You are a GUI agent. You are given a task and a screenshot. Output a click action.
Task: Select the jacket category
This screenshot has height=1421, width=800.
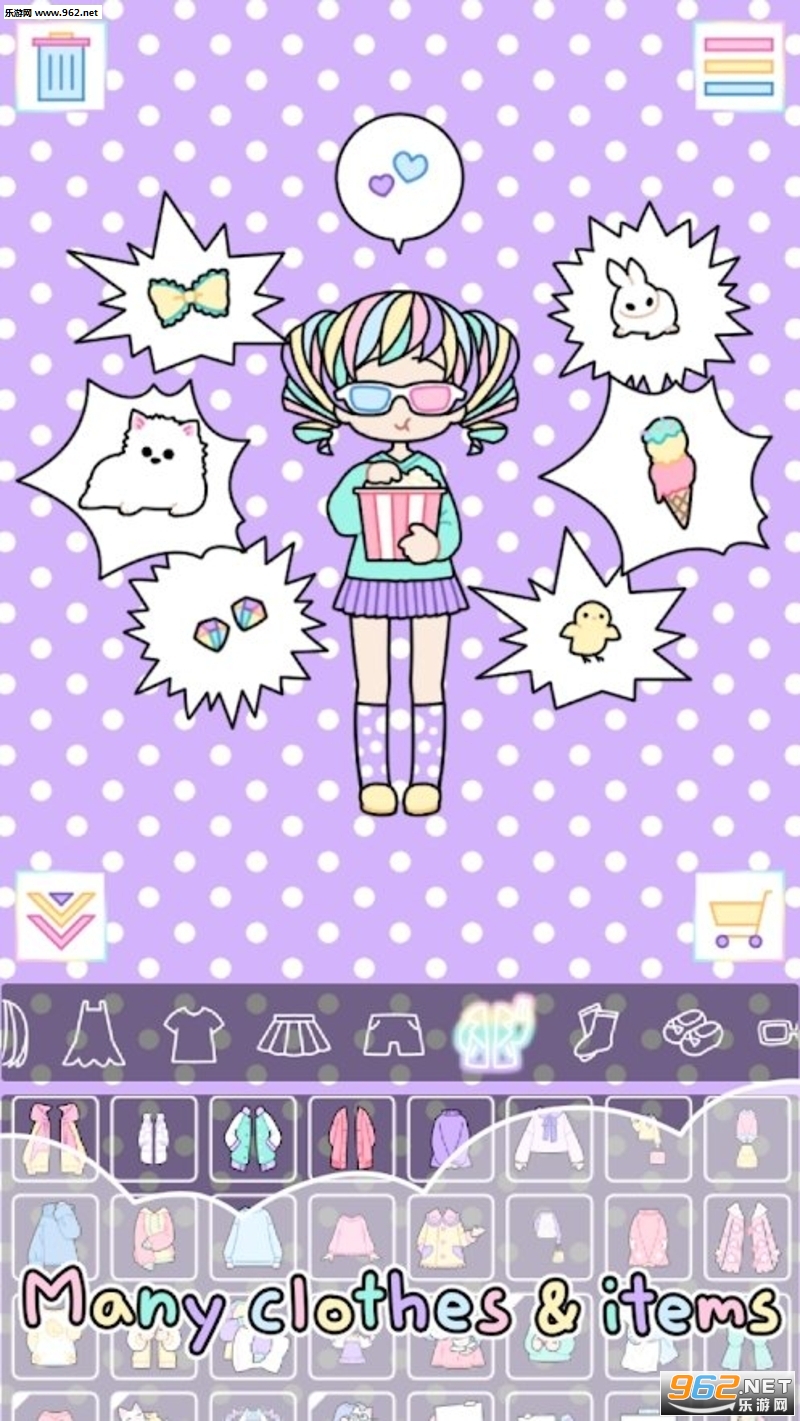pyautogui.click(x=491, y=1030)
